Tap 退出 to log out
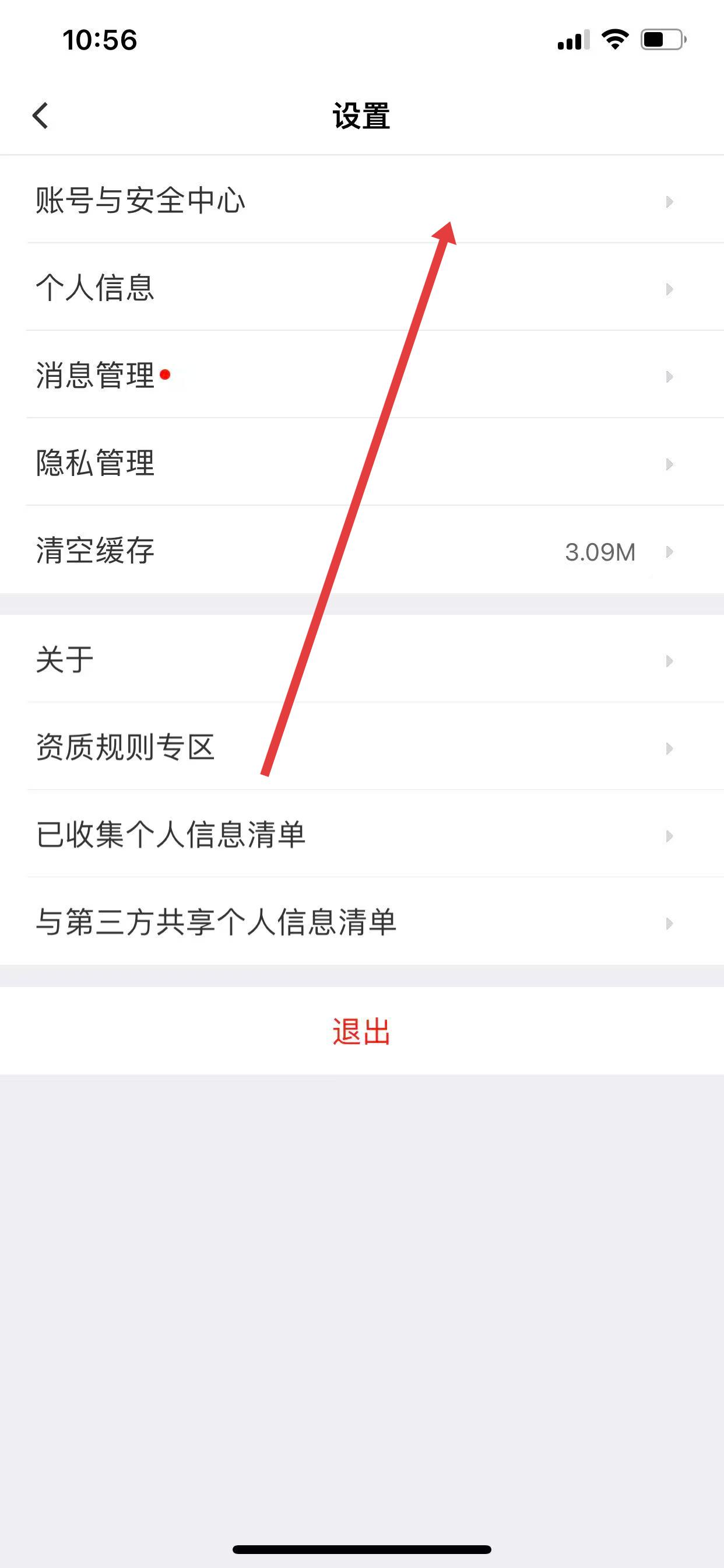Viewport: 724px width, 1568px height. click(361, 1032)
